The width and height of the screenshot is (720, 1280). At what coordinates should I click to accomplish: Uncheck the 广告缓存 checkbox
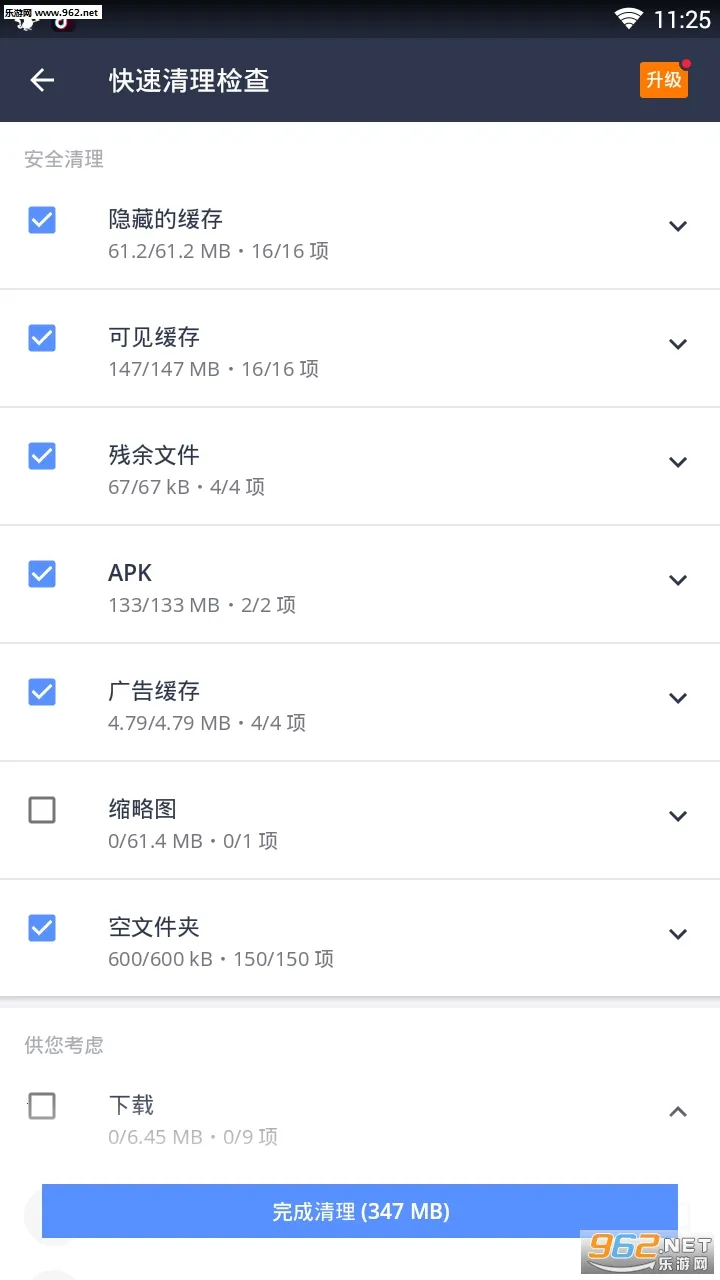click(x=42, y=692)
